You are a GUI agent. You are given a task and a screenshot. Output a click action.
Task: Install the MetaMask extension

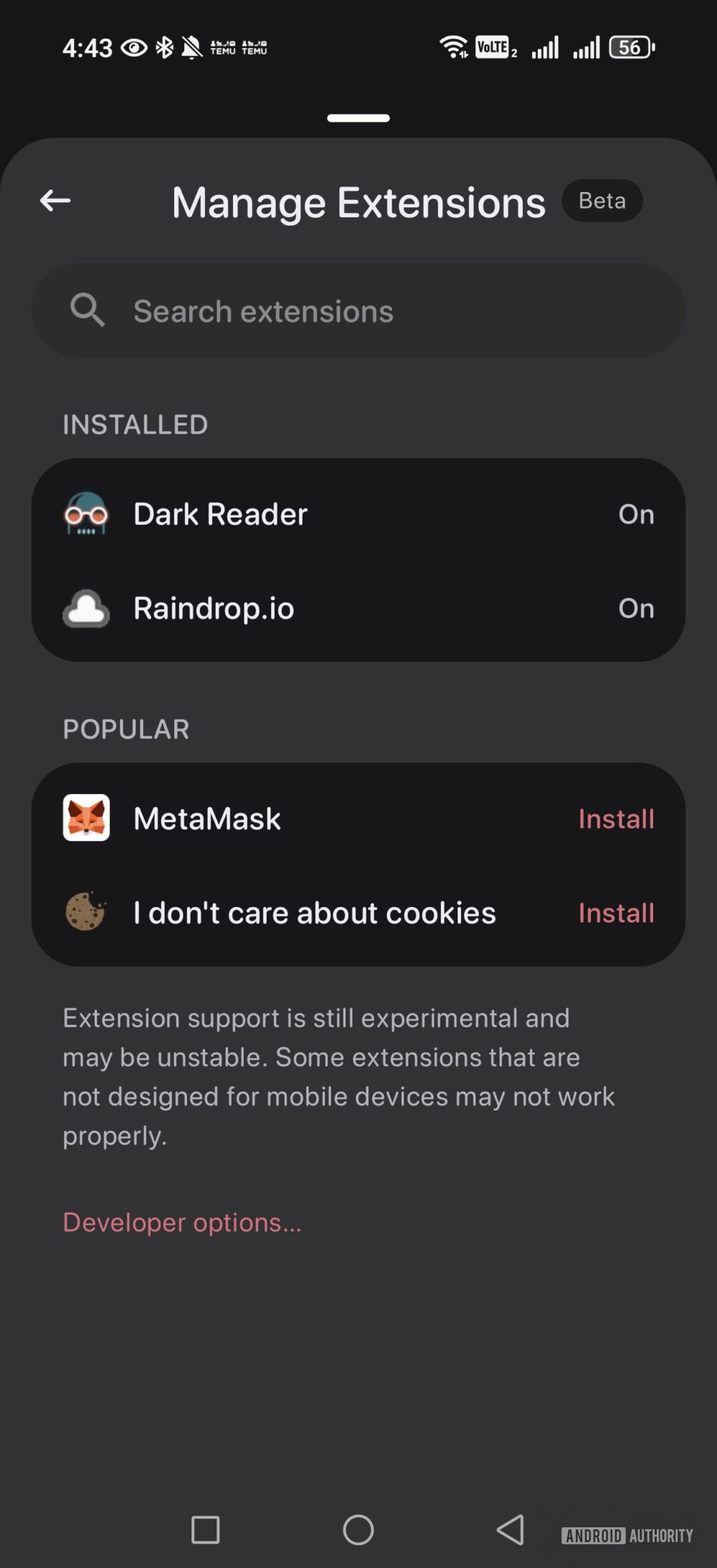616,818
